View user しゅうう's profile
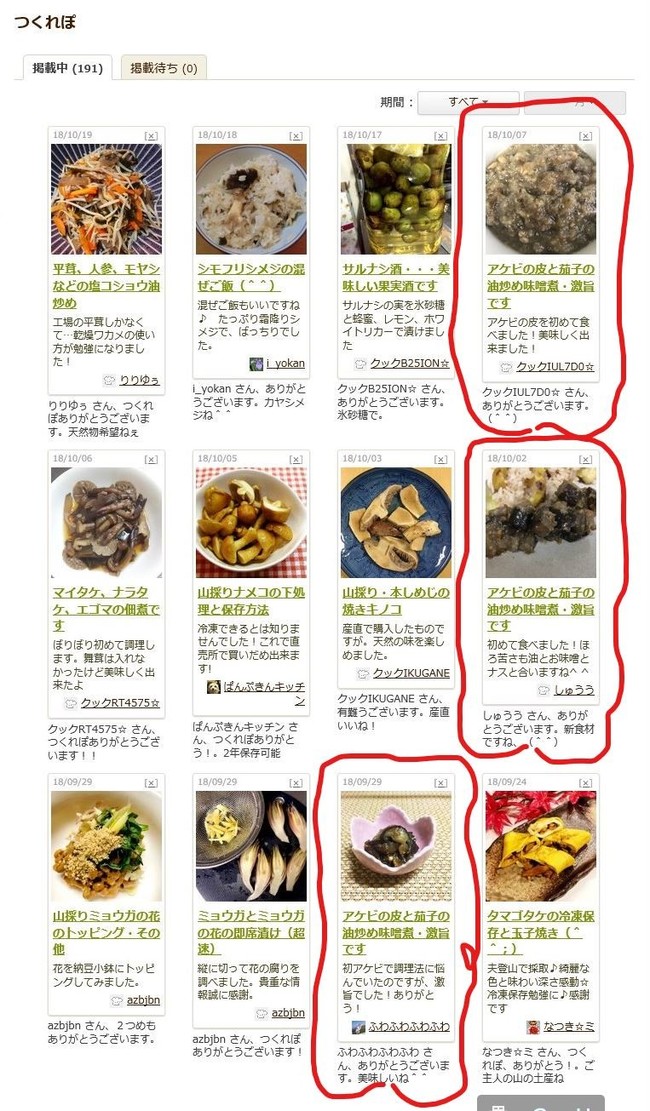 573,690
